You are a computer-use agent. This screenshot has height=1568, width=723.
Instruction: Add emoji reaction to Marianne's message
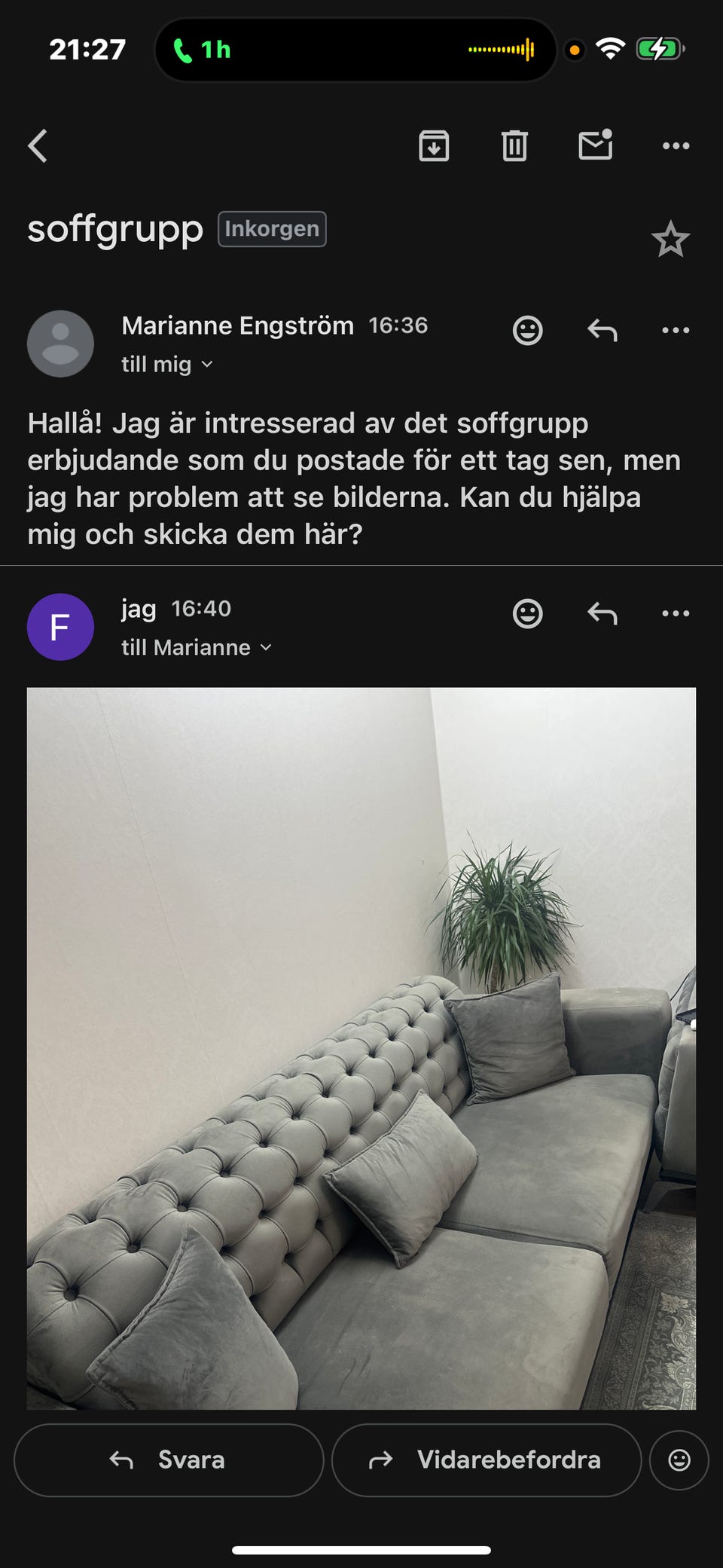(x=527, y=330)
